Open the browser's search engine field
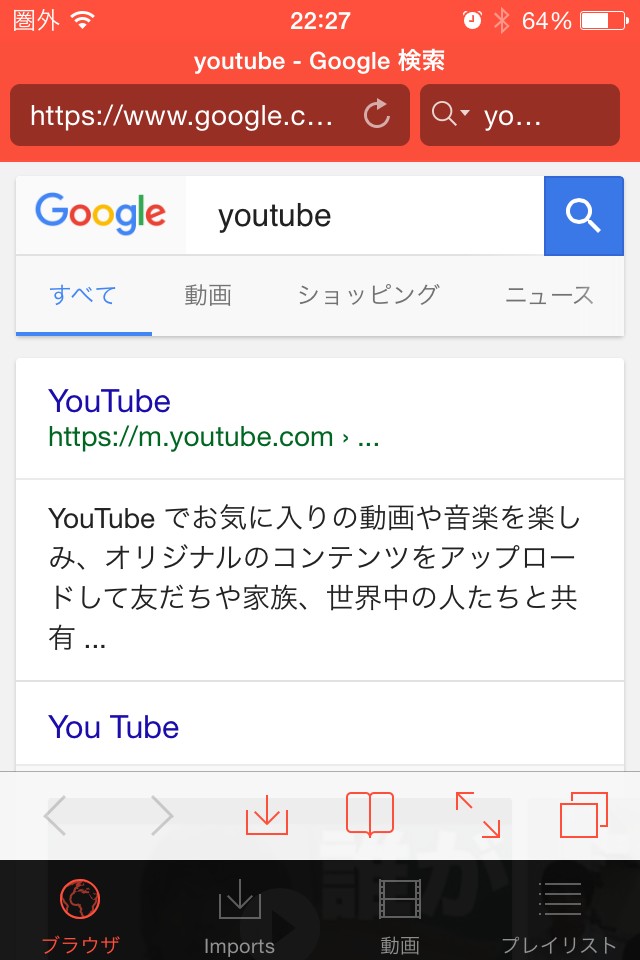Viewport: 640px width, 960px height. pos(519,116)
